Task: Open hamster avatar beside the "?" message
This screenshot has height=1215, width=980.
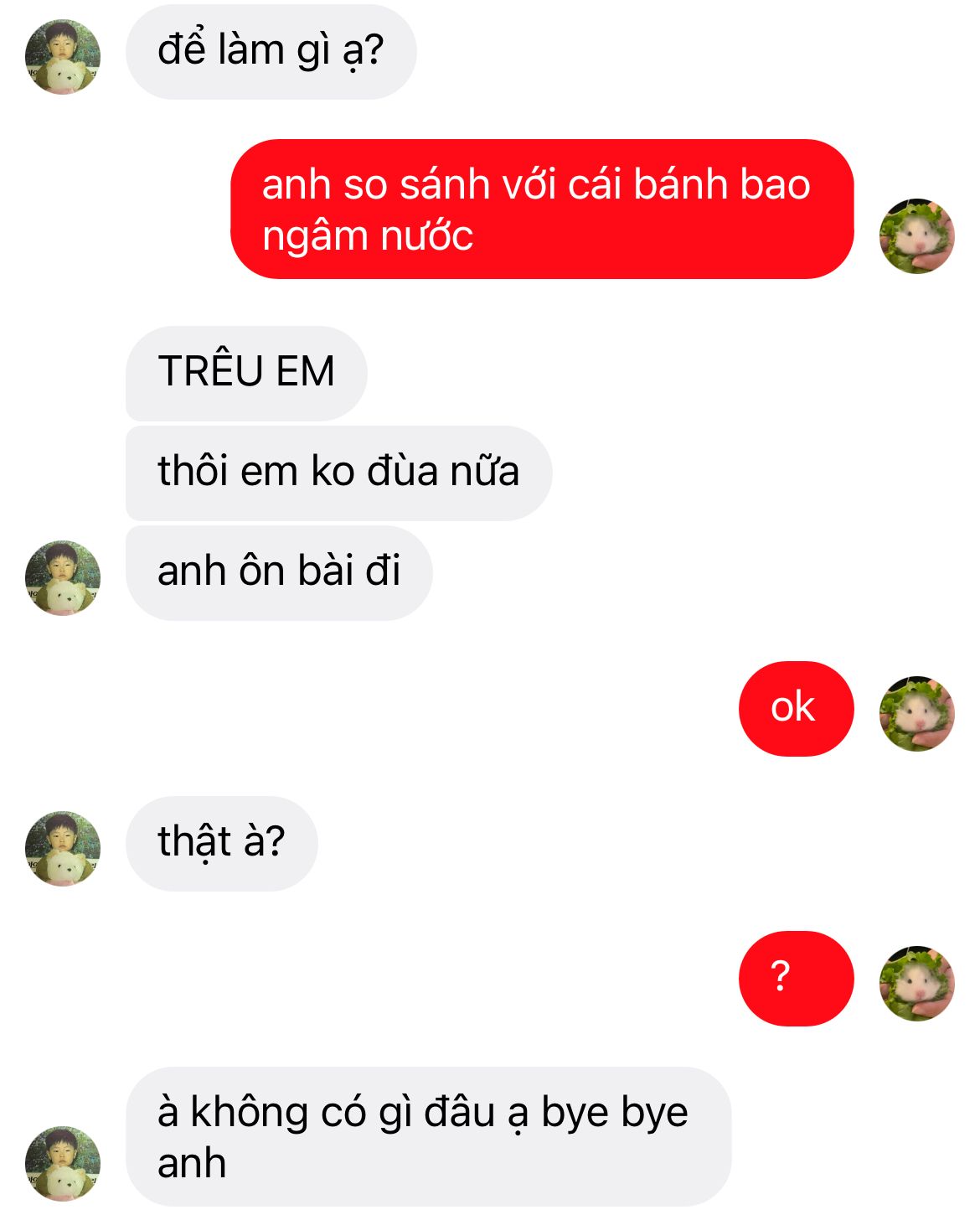Action: 916,983
